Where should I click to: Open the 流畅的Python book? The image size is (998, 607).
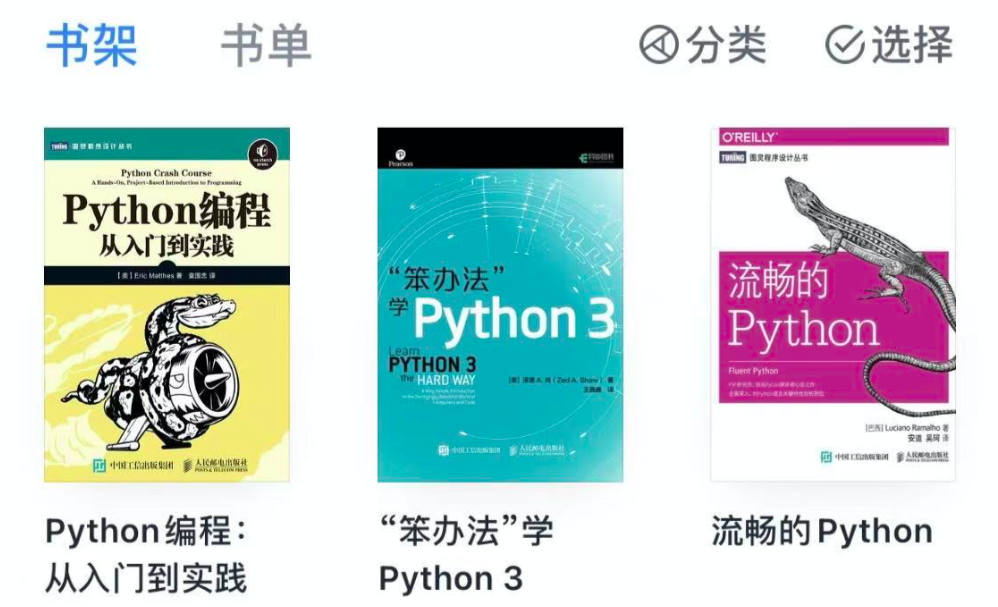point(832,305)
